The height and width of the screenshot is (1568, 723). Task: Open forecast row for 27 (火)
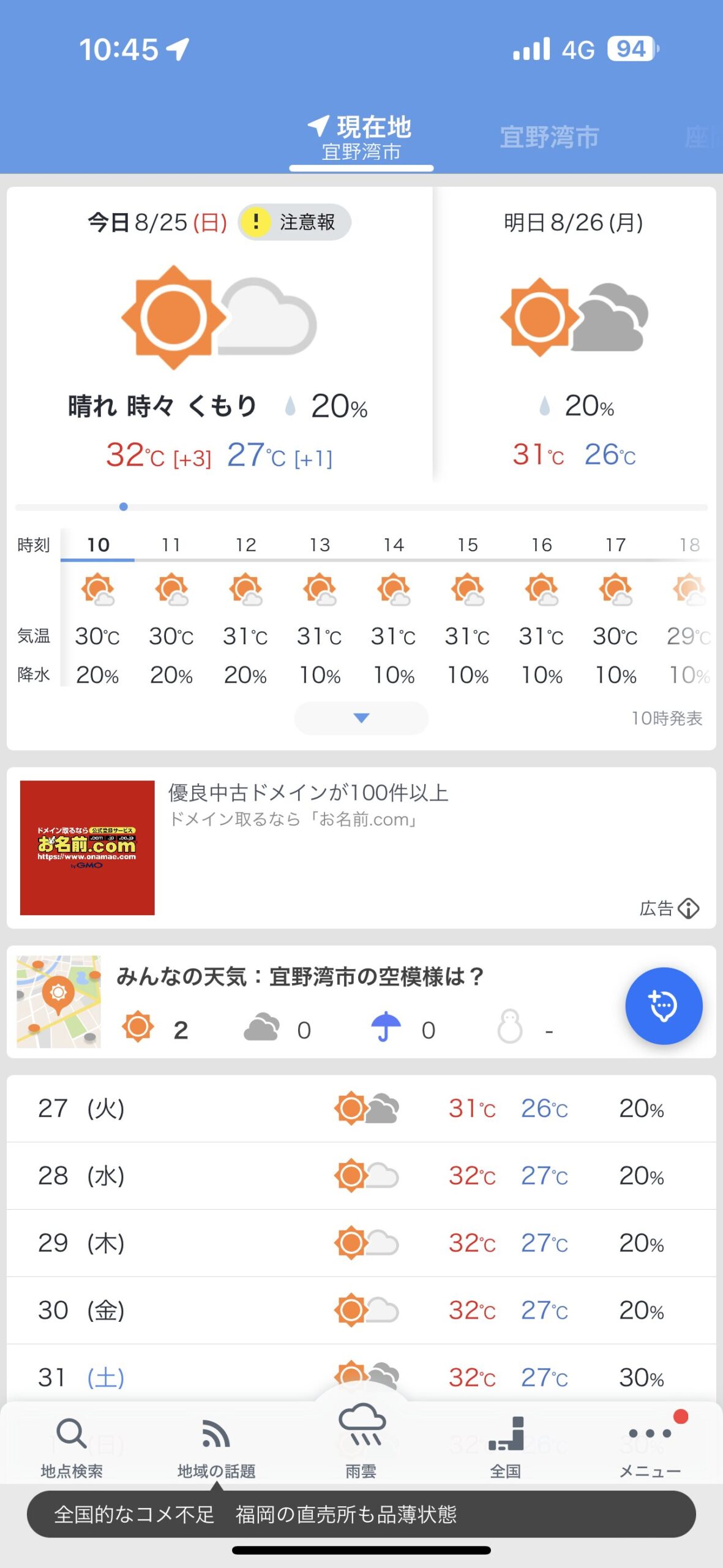361,1109
